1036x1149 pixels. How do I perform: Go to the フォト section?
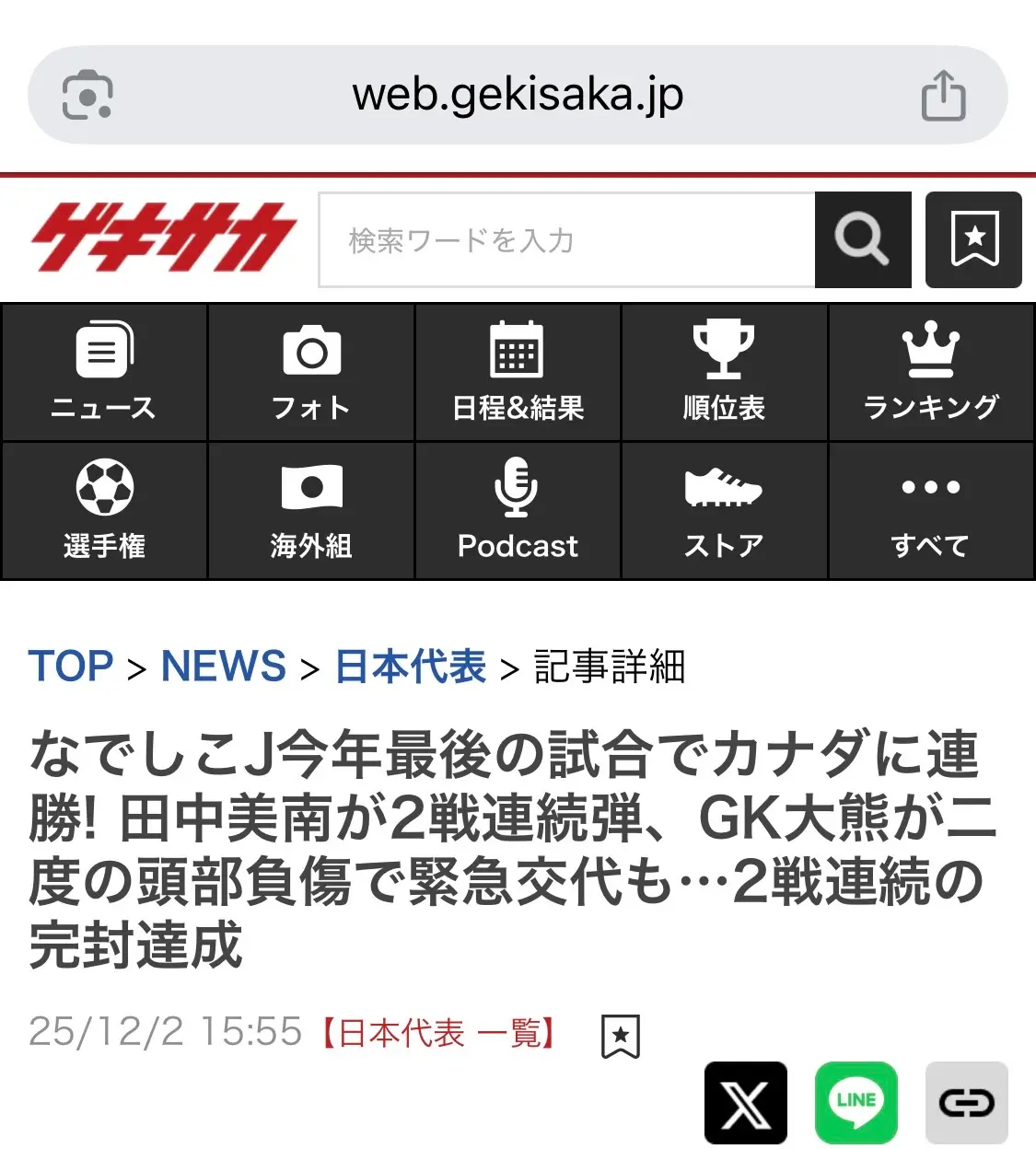tap(311, 373)
